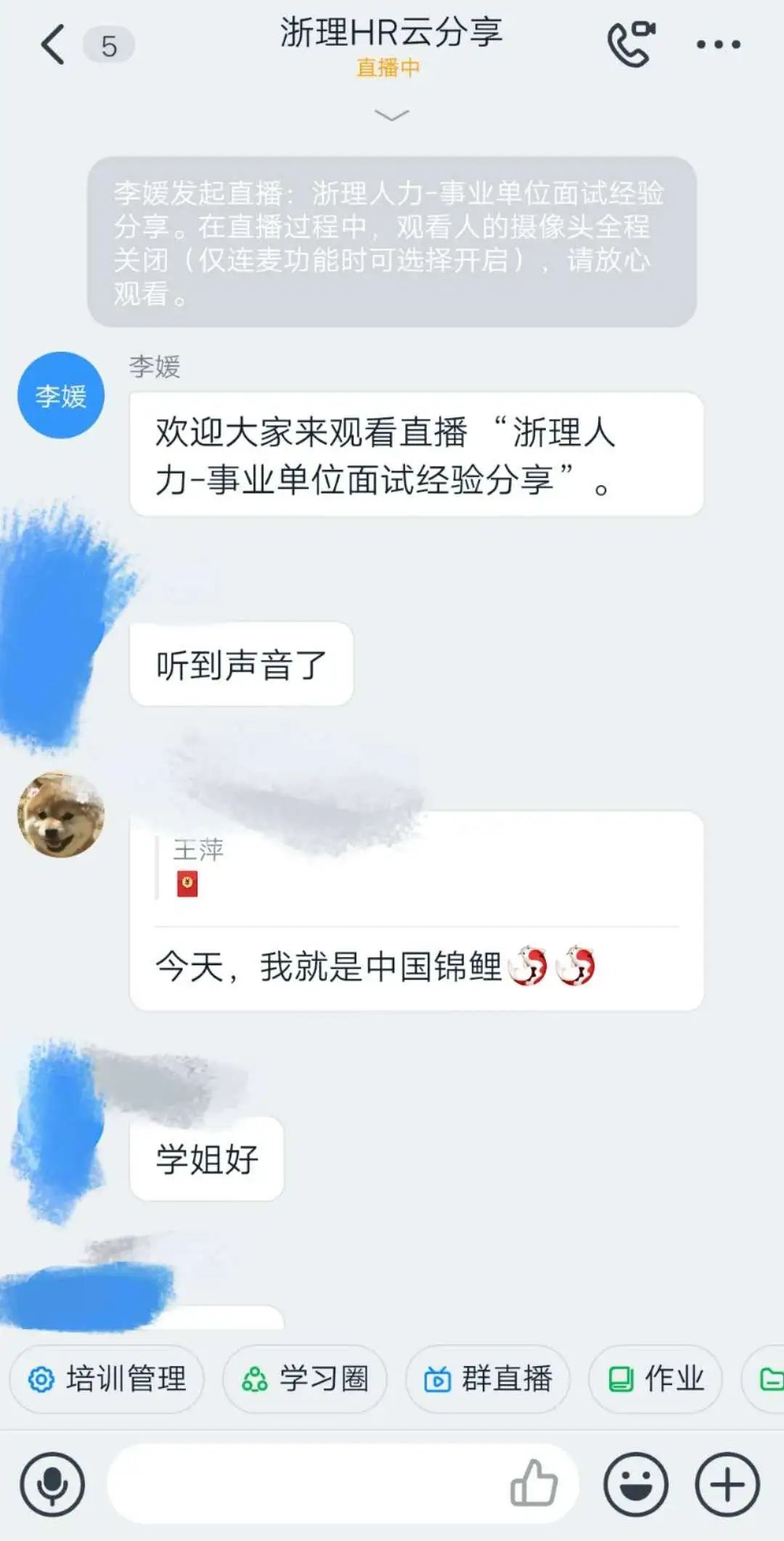Open 学习圈 chip
This screenshot has width=784, height=1541.
pyautogui.click(x=306, y=1378)
